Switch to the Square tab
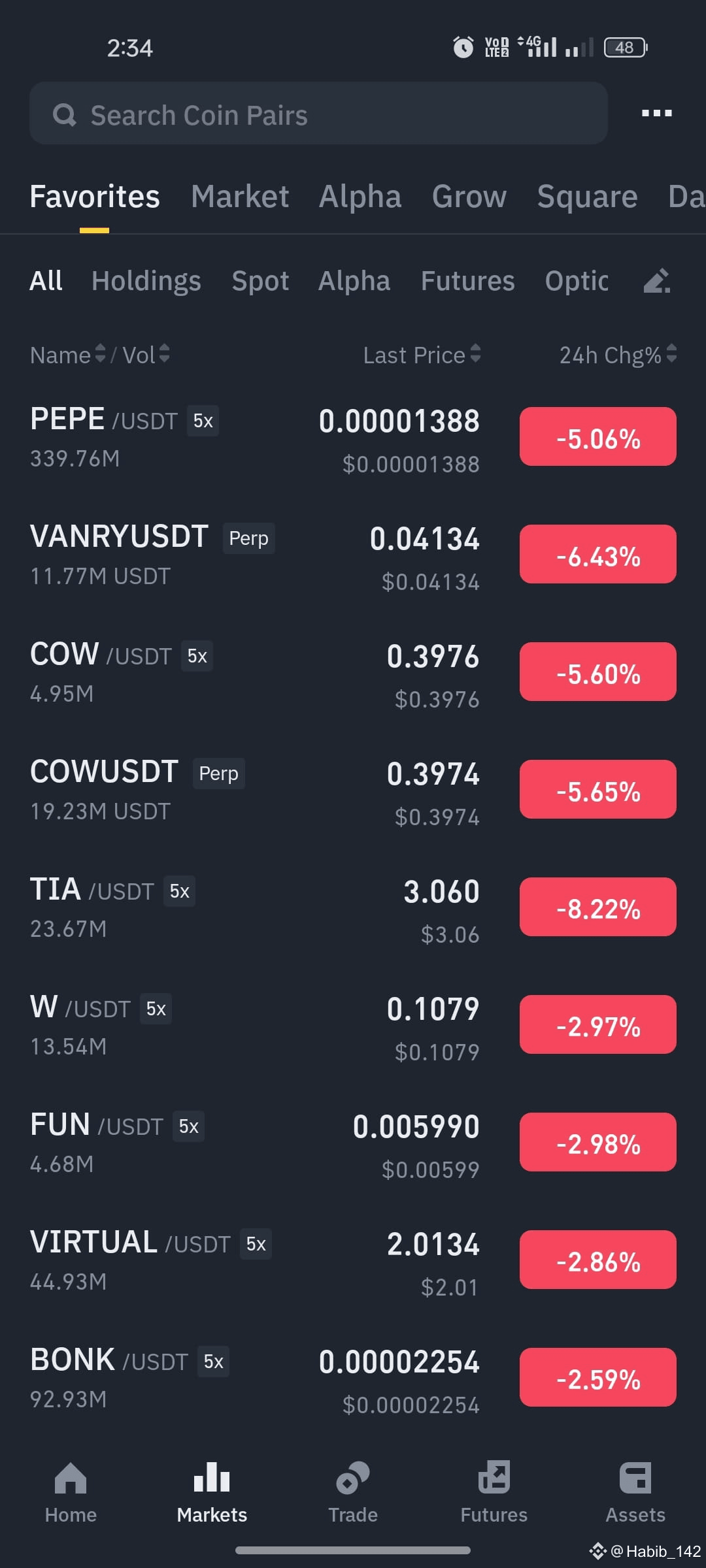Screen dimensions: 706x1568 click(x=586, y=196)
